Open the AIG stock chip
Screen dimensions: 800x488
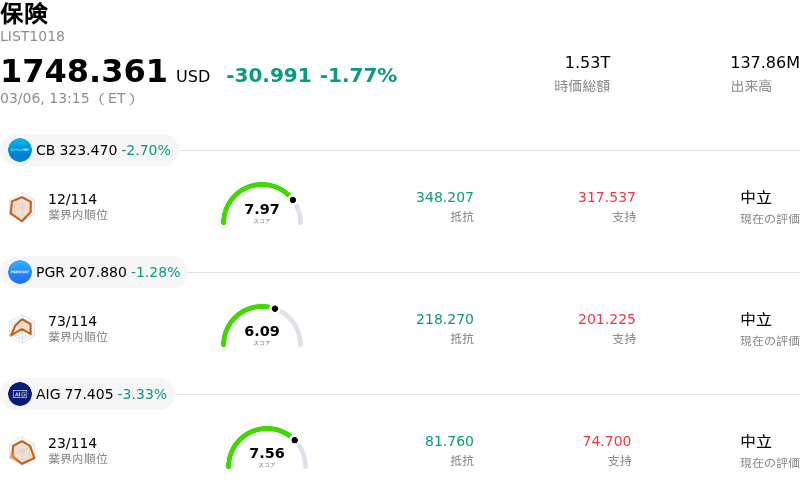click(88, 394)
